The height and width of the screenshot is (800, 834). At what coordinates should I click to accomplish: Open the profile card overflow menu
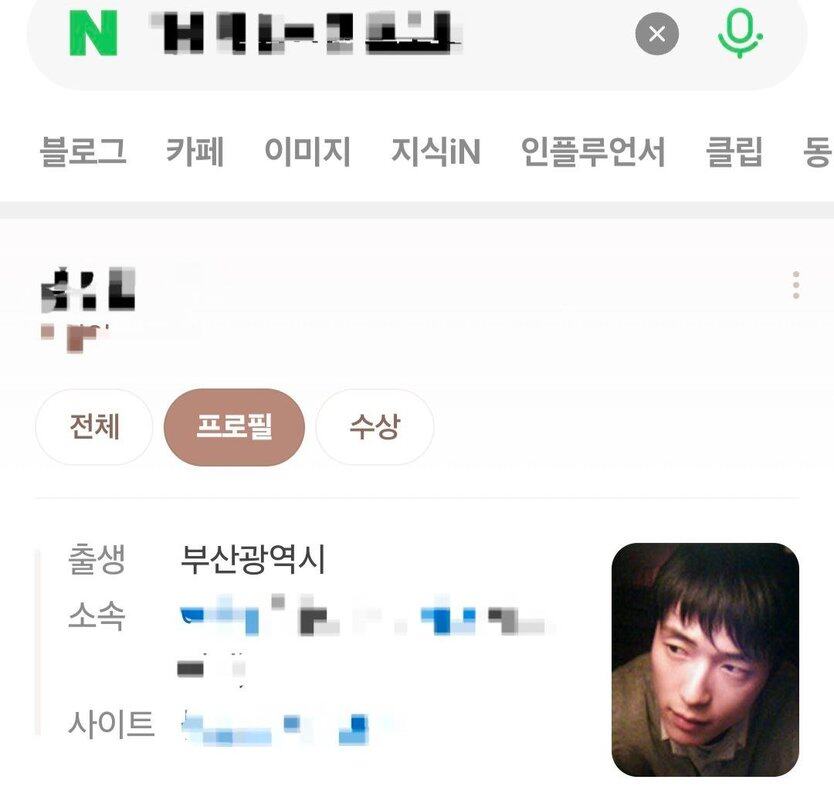point(795,285)
